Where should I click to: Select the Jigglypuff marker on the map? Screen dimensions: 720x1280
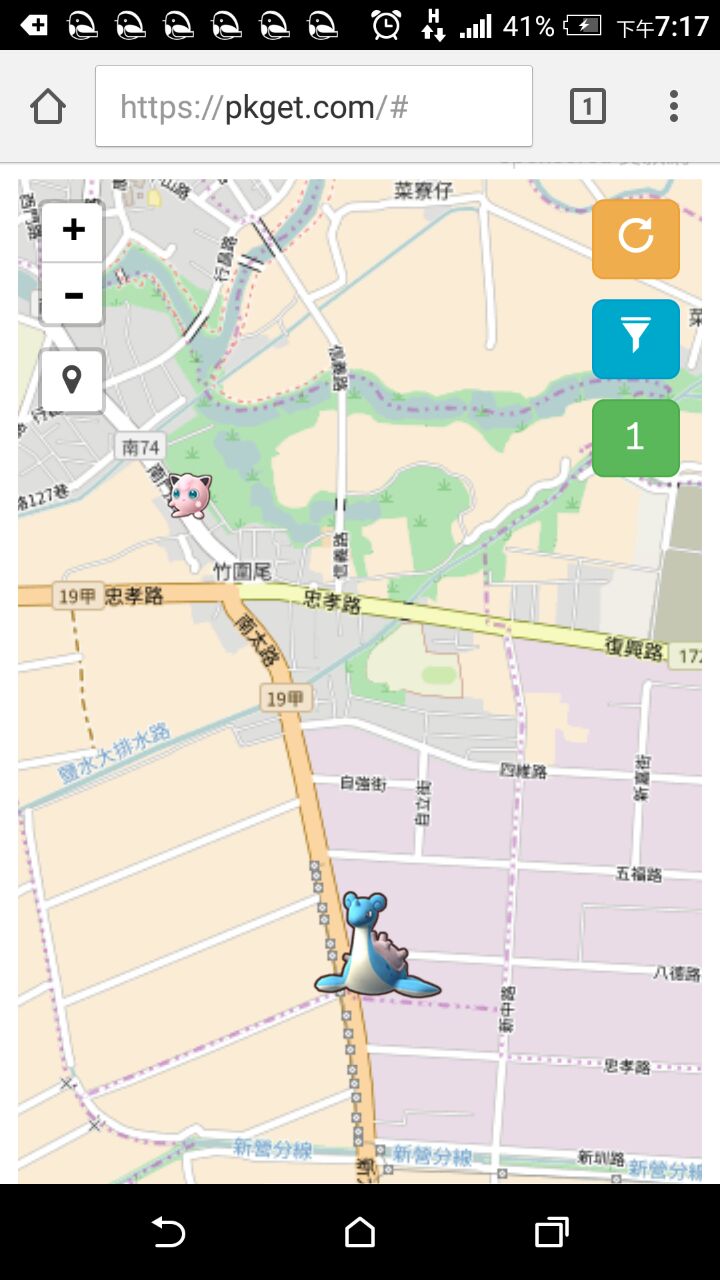click(x=189, y=495)
